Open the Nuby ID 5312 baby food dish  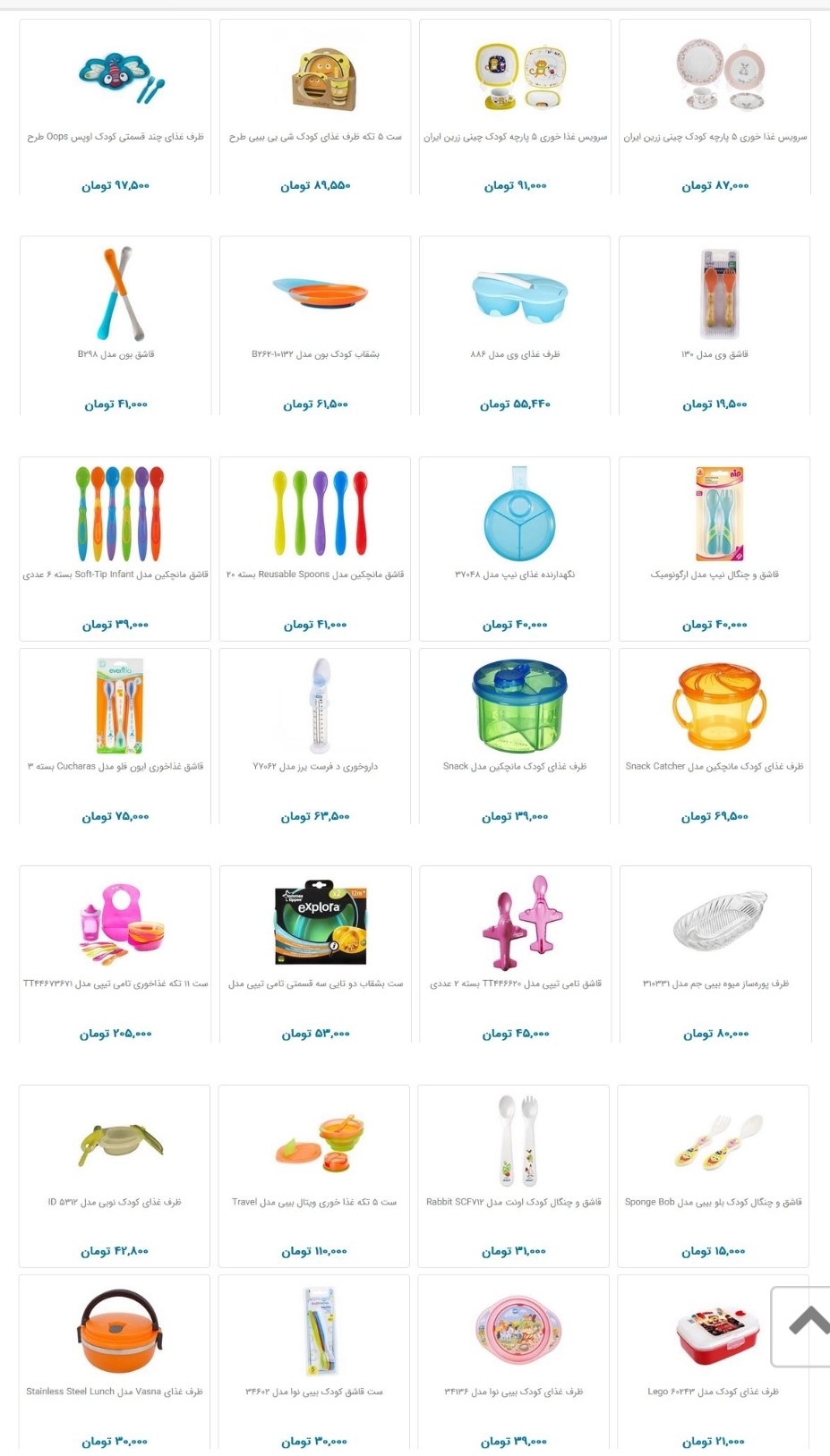tap(115, 1202)
